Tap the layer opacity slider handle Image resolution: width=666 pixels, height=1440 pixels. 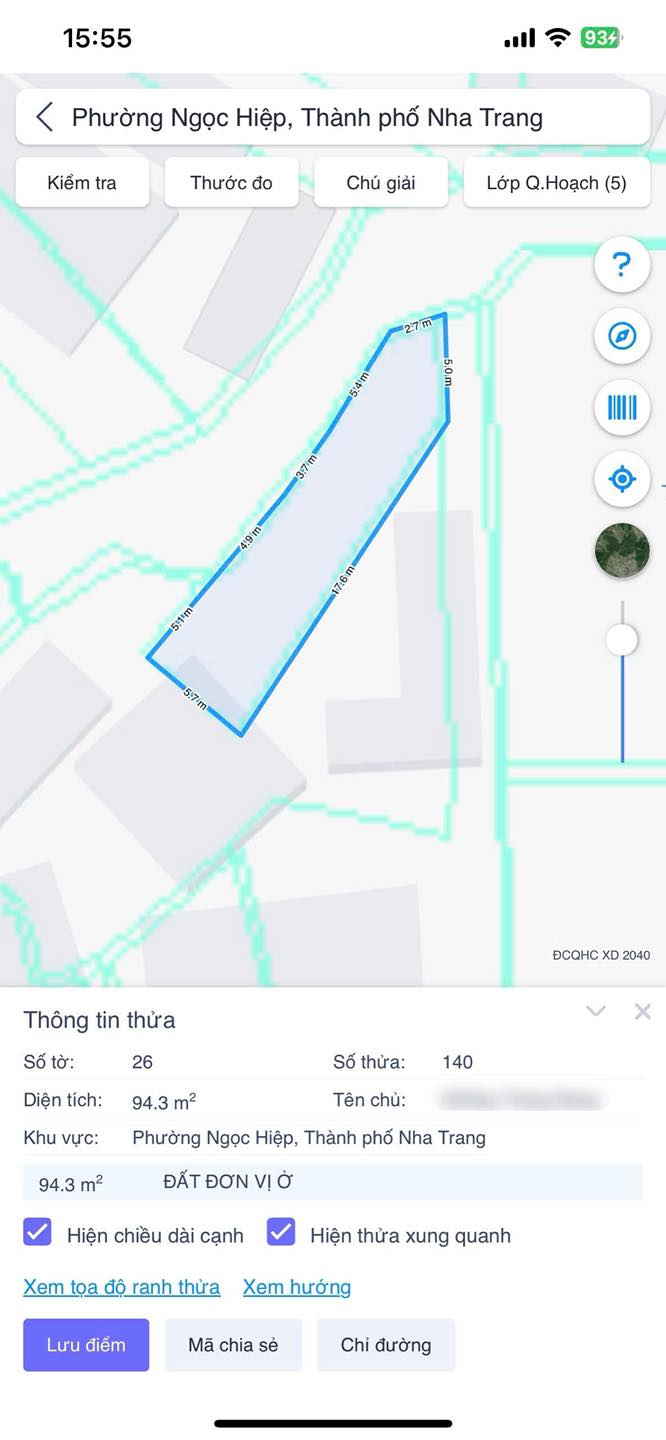pyautogui.click(x=622, y=640)
